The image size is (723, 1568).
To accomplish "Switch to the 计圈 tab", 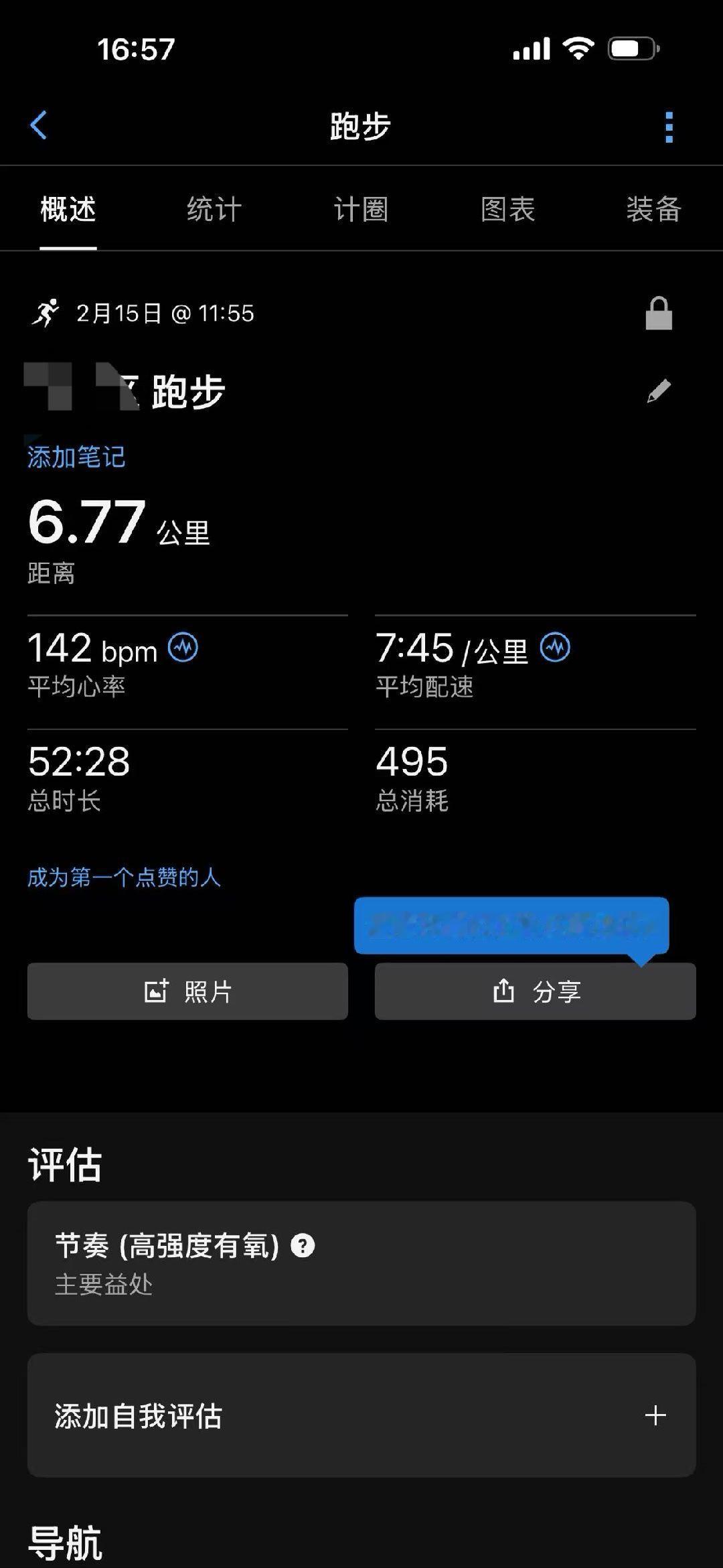I will tap(361, 209).
